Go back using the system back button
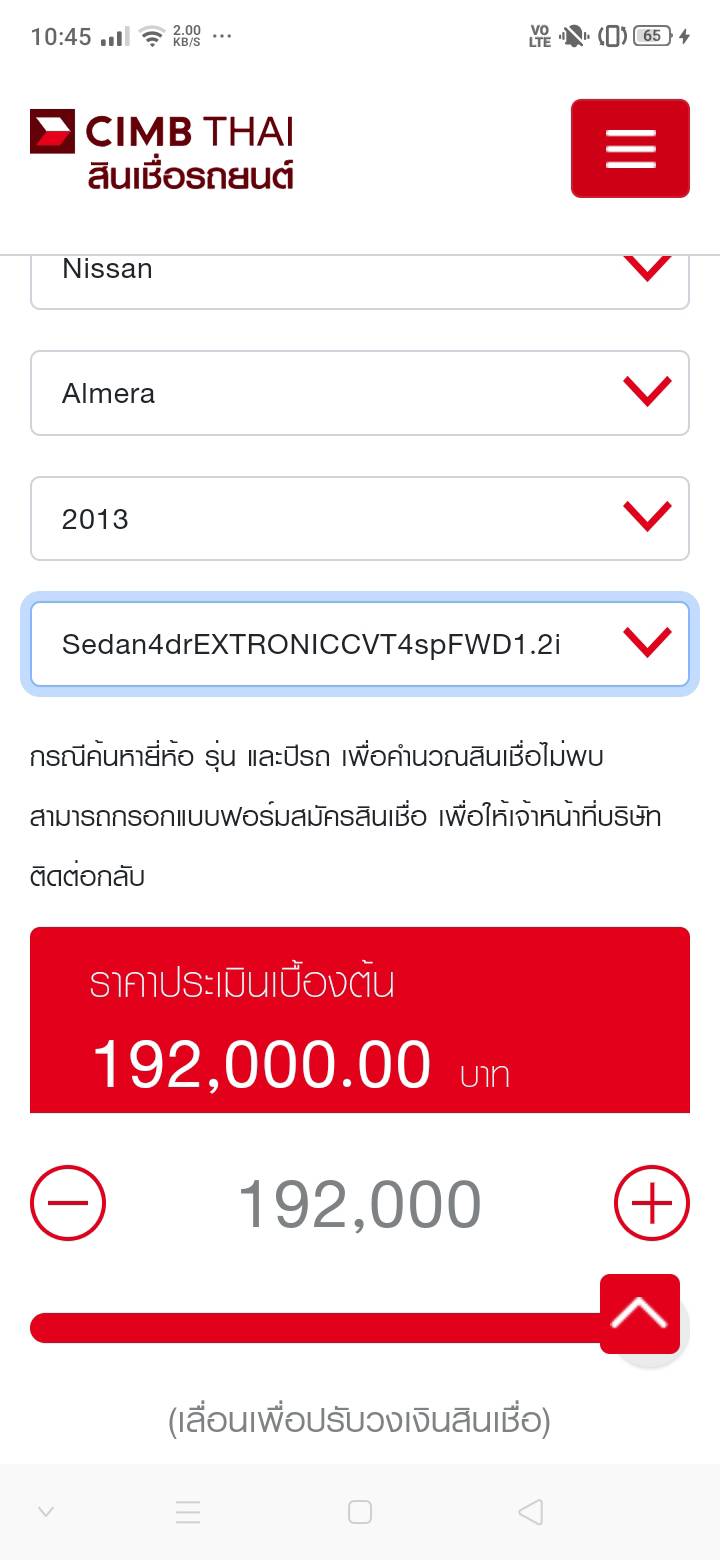The height and width of the screenshot is (1560, 720). coord(531,1512)
